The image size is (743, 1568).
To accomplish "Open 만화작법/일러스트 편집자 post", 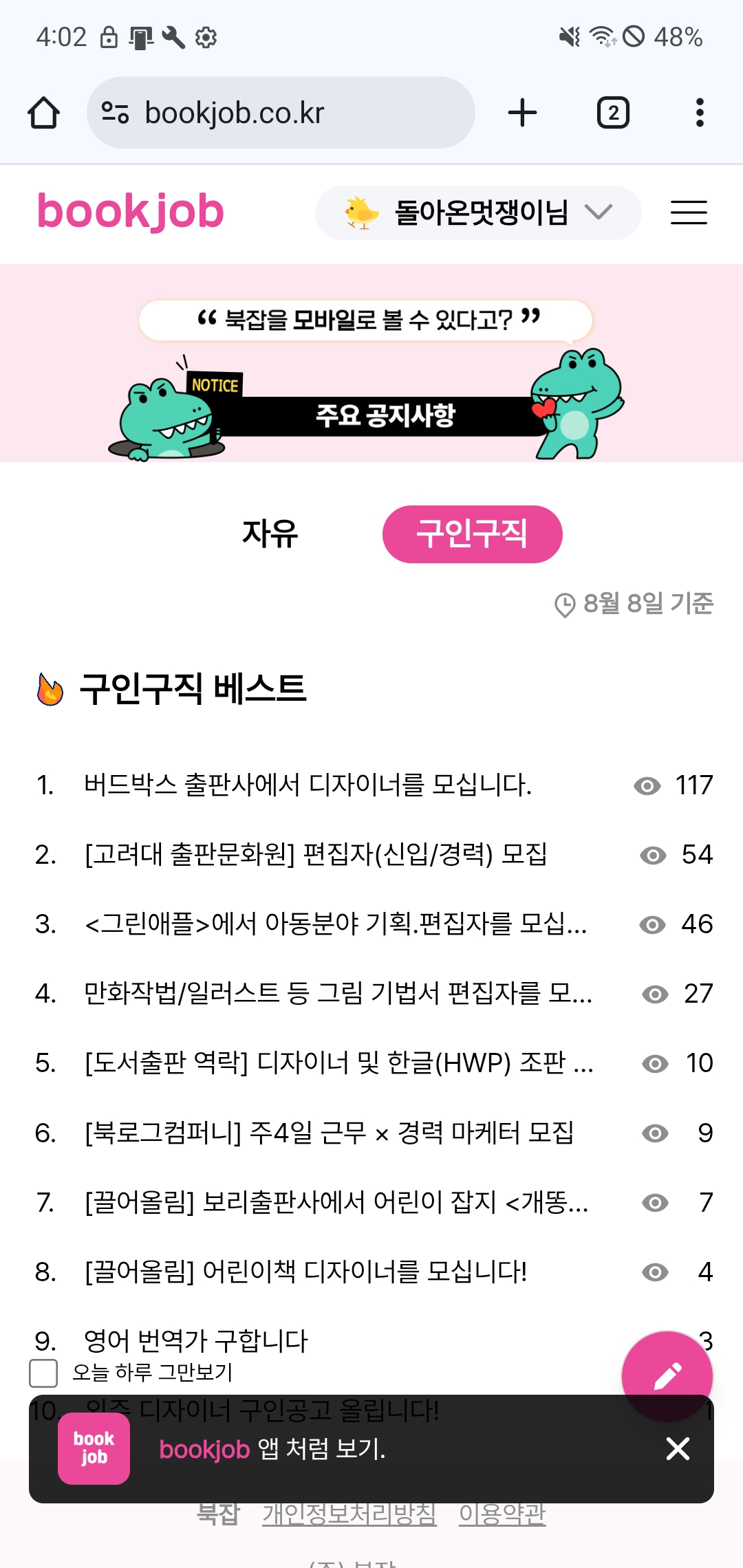I will (337, 994).
